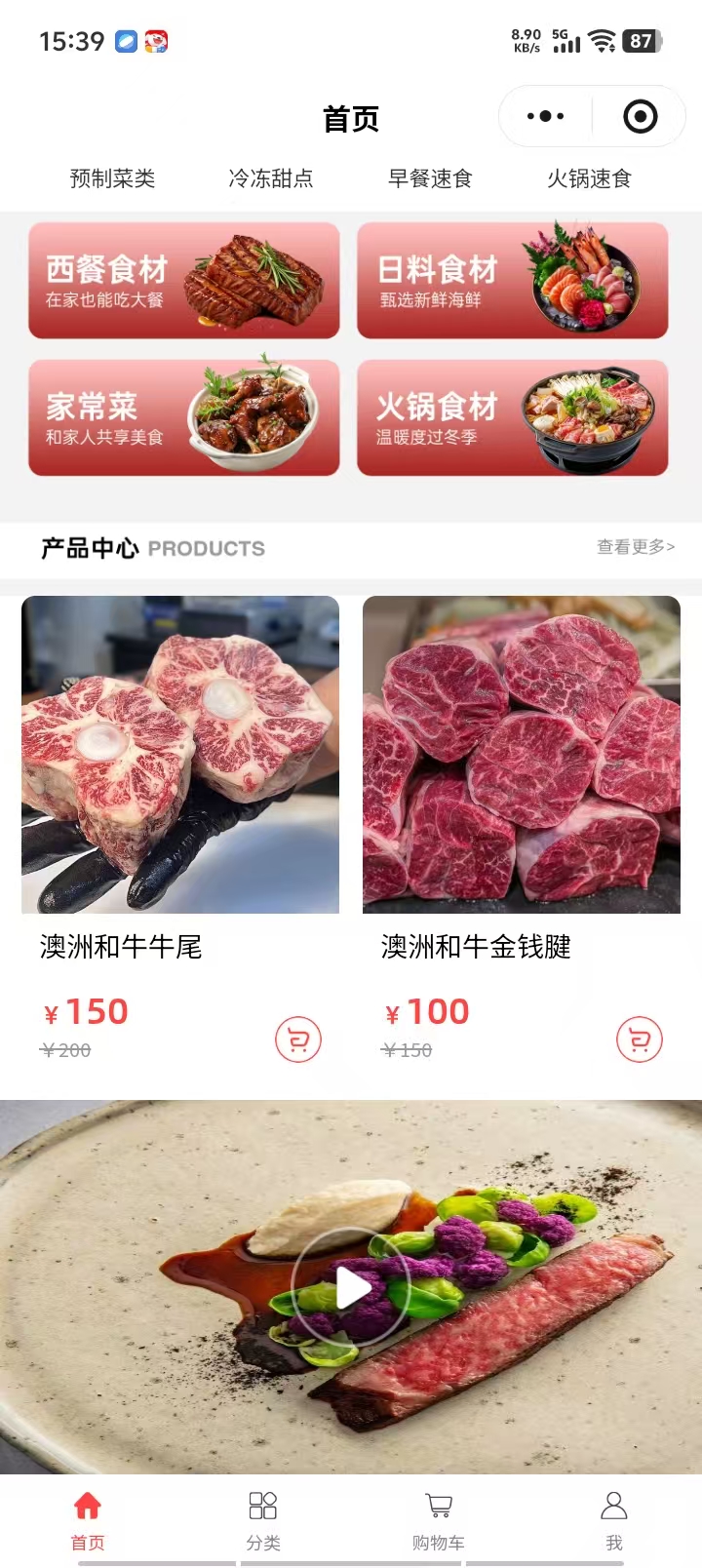Screen dimensions: 702x1568
Task: Open the 西餐食材 banner card
Action: click(184, 281)
